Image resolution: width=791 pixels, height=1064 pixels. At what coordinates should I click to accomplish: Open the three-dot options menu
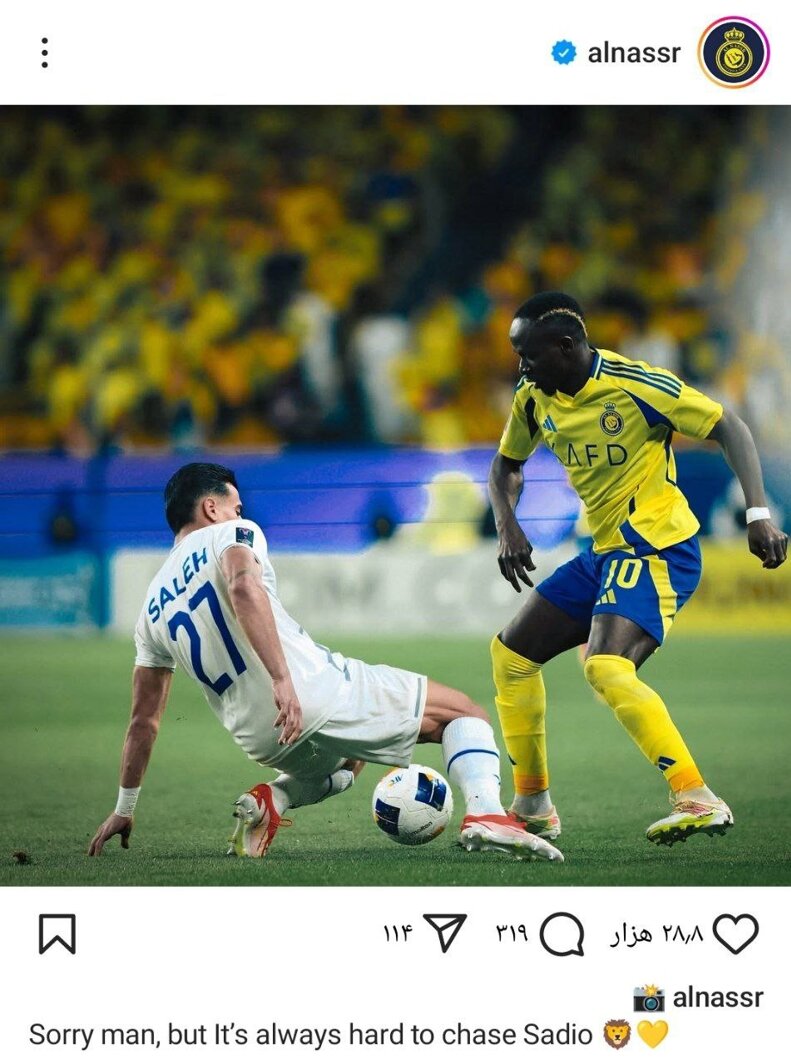point(44,53)
